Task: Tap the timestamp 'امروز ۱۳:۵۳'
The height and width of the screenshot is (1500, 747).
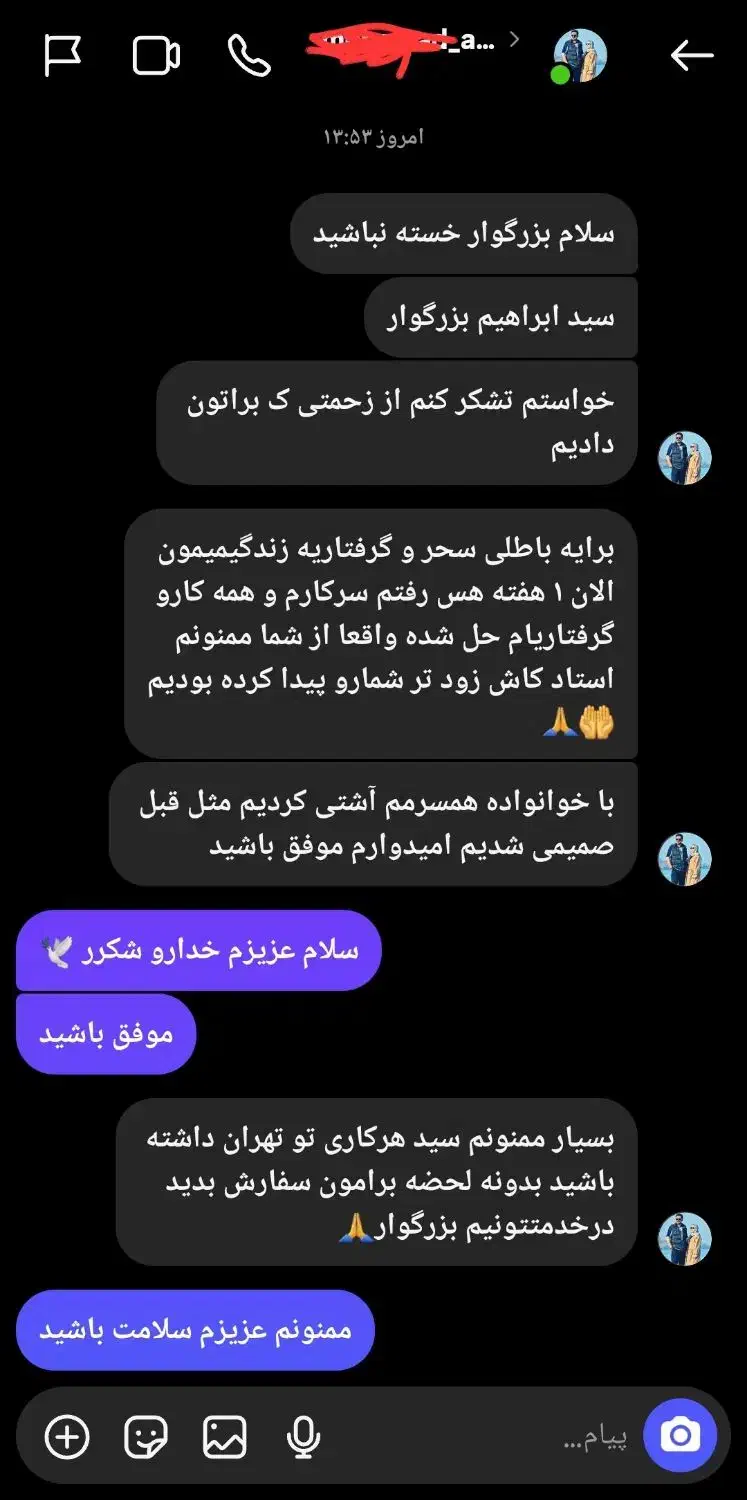Action: [373, 136]
